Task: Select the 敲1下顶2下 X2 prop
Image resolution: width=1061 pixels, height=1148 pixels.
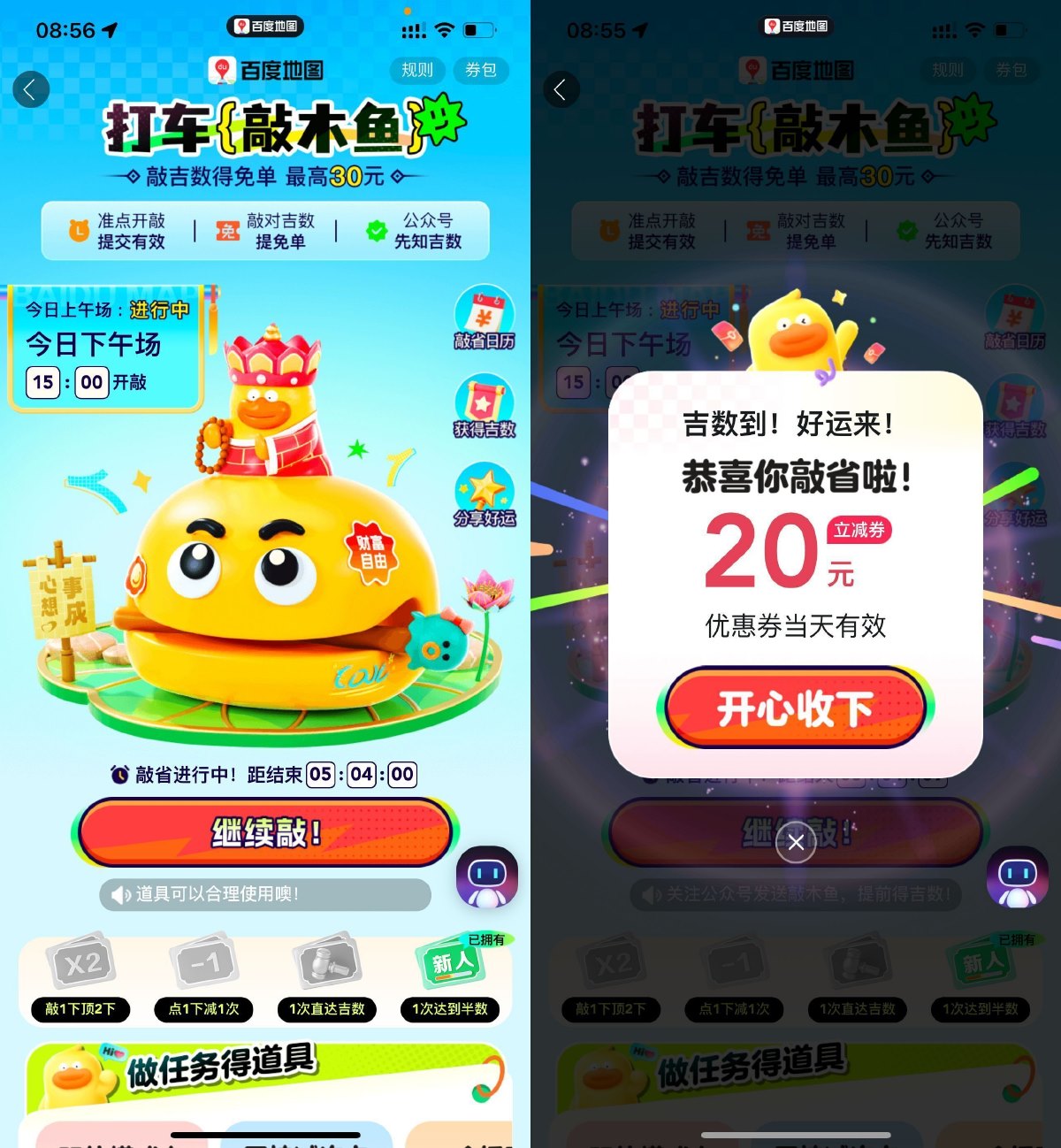Action: coord(80,979)
